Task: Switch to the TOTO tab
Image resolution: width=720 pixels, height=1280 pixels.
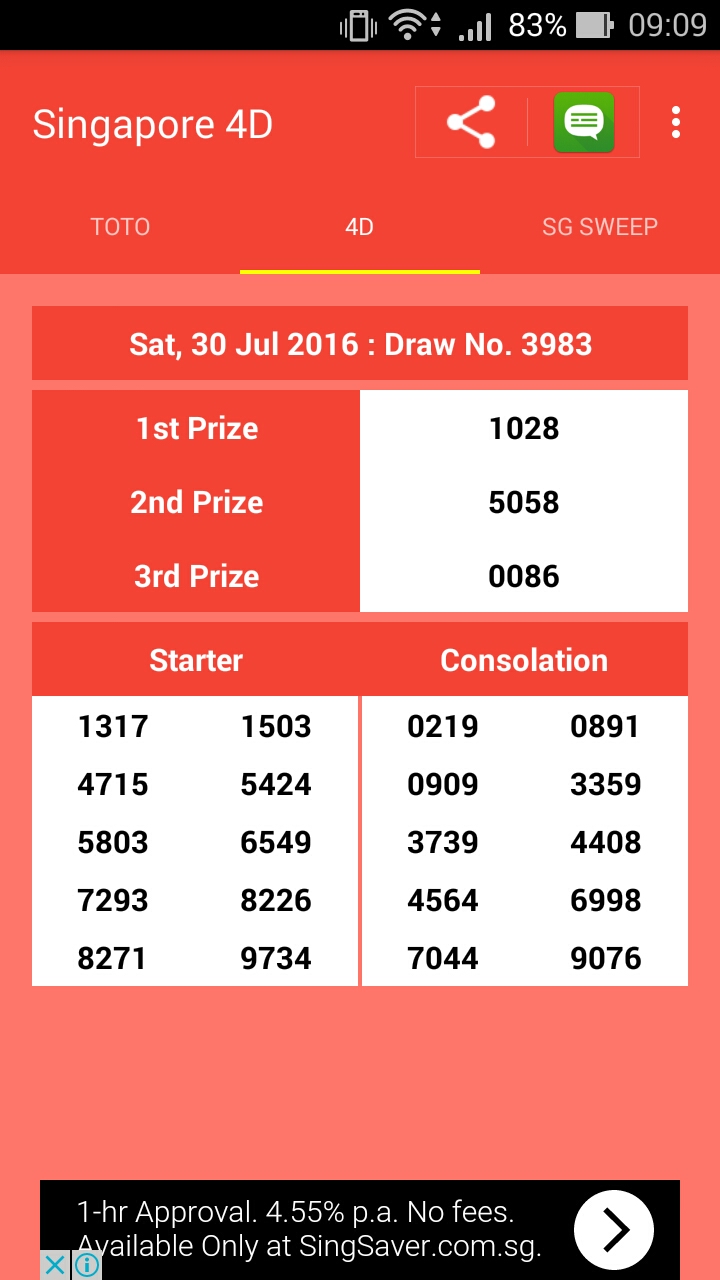Action: [120, 227]
